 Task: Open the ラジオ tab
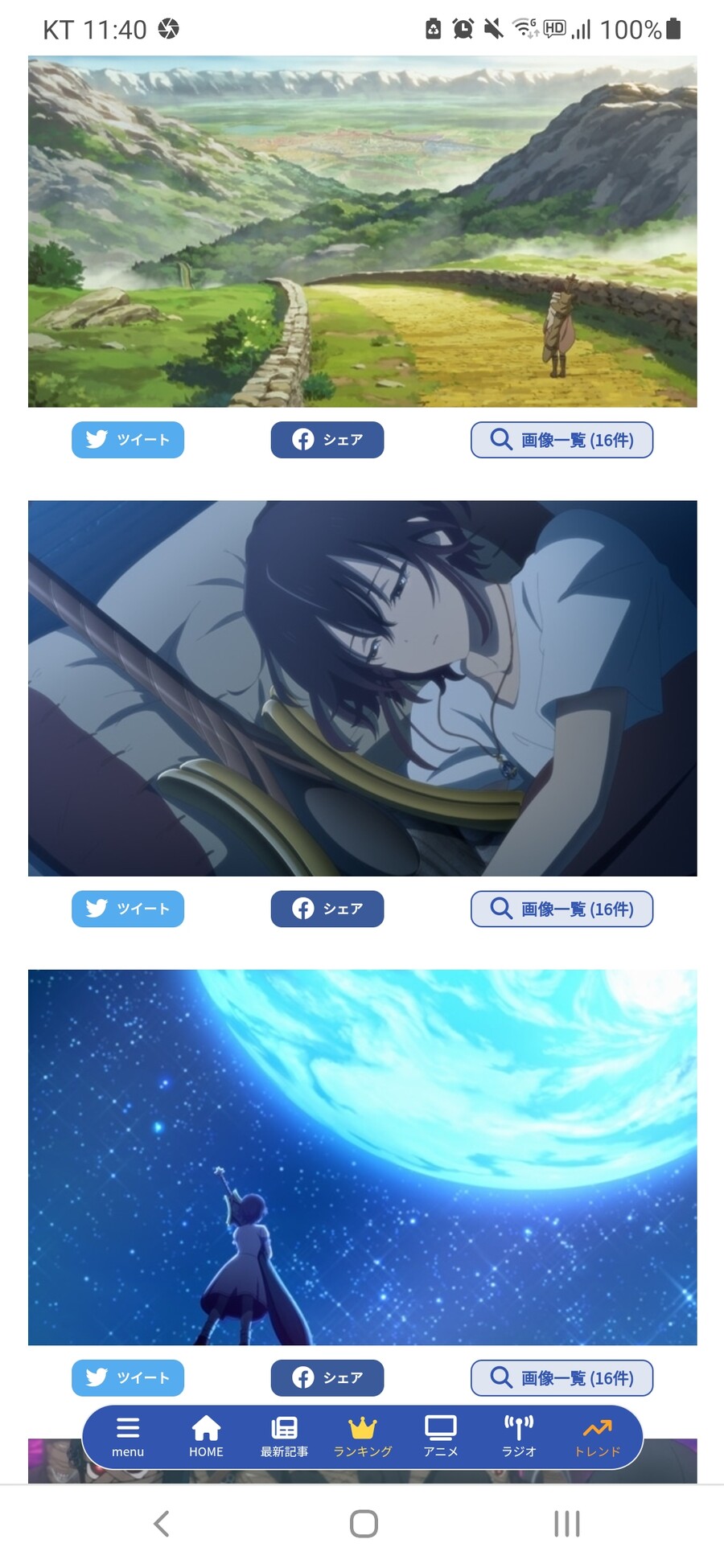[x=519, y=1437]
